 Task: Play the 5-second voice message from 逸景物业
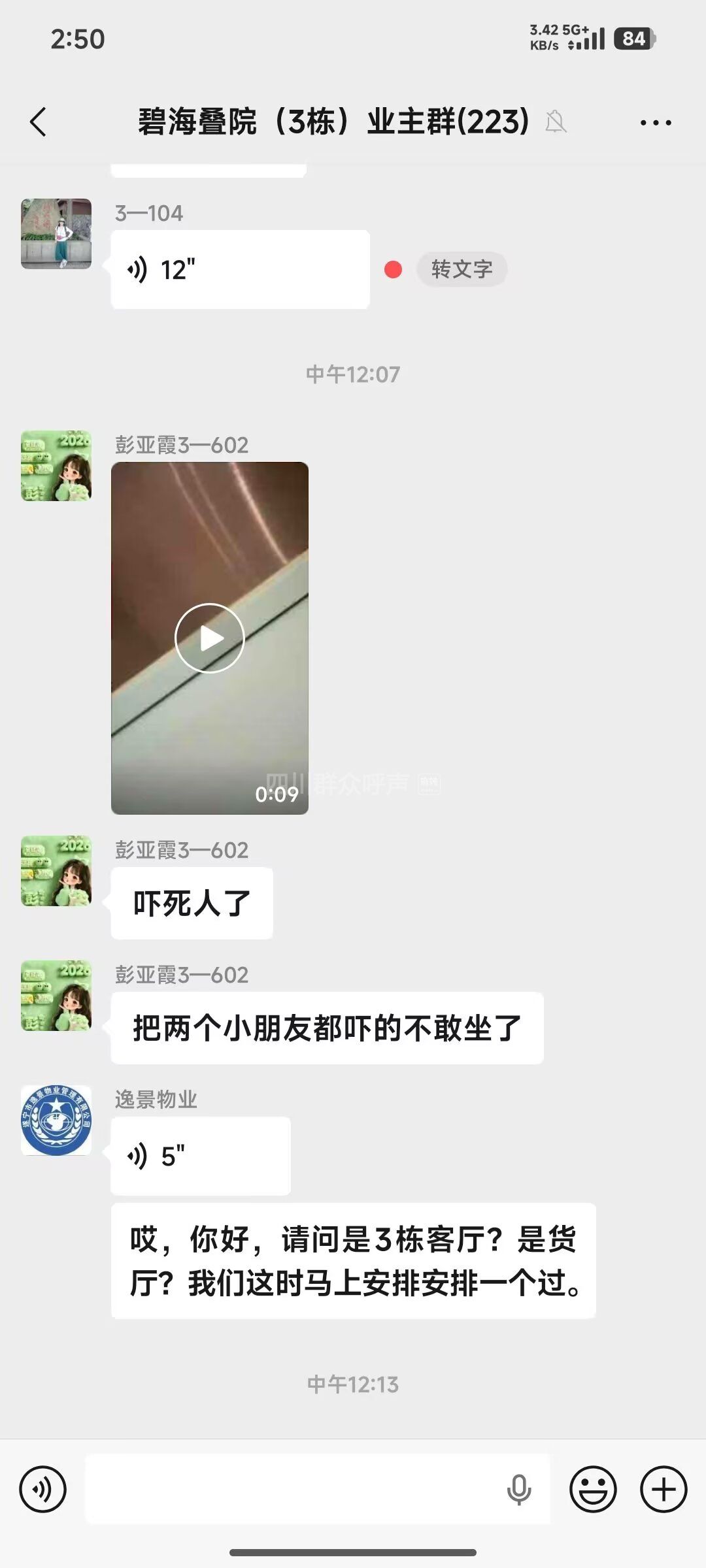pyautogui.click(x=200, y=1156)
